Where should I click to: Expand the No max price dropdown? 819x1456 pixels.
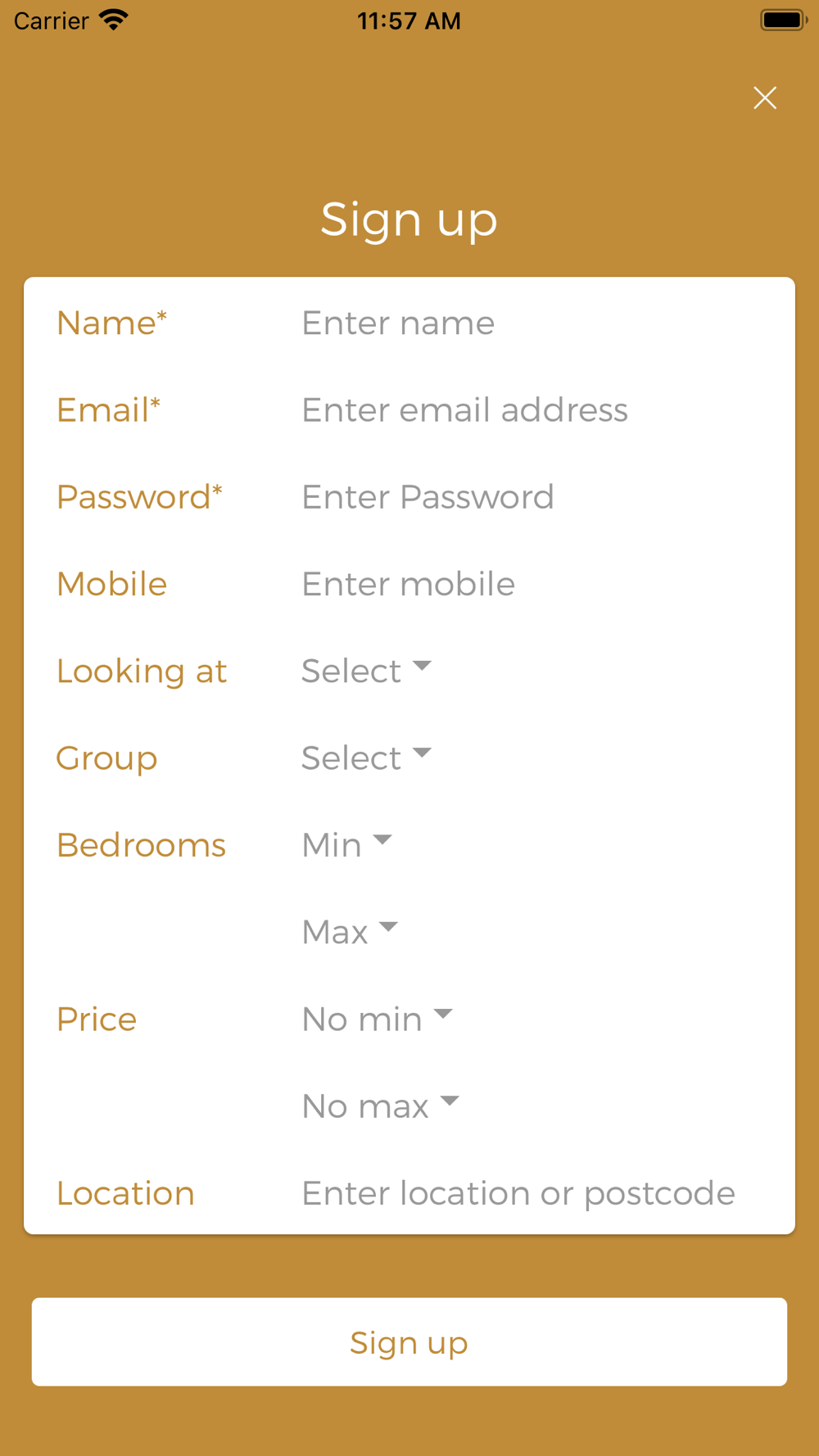point(381,1106)
